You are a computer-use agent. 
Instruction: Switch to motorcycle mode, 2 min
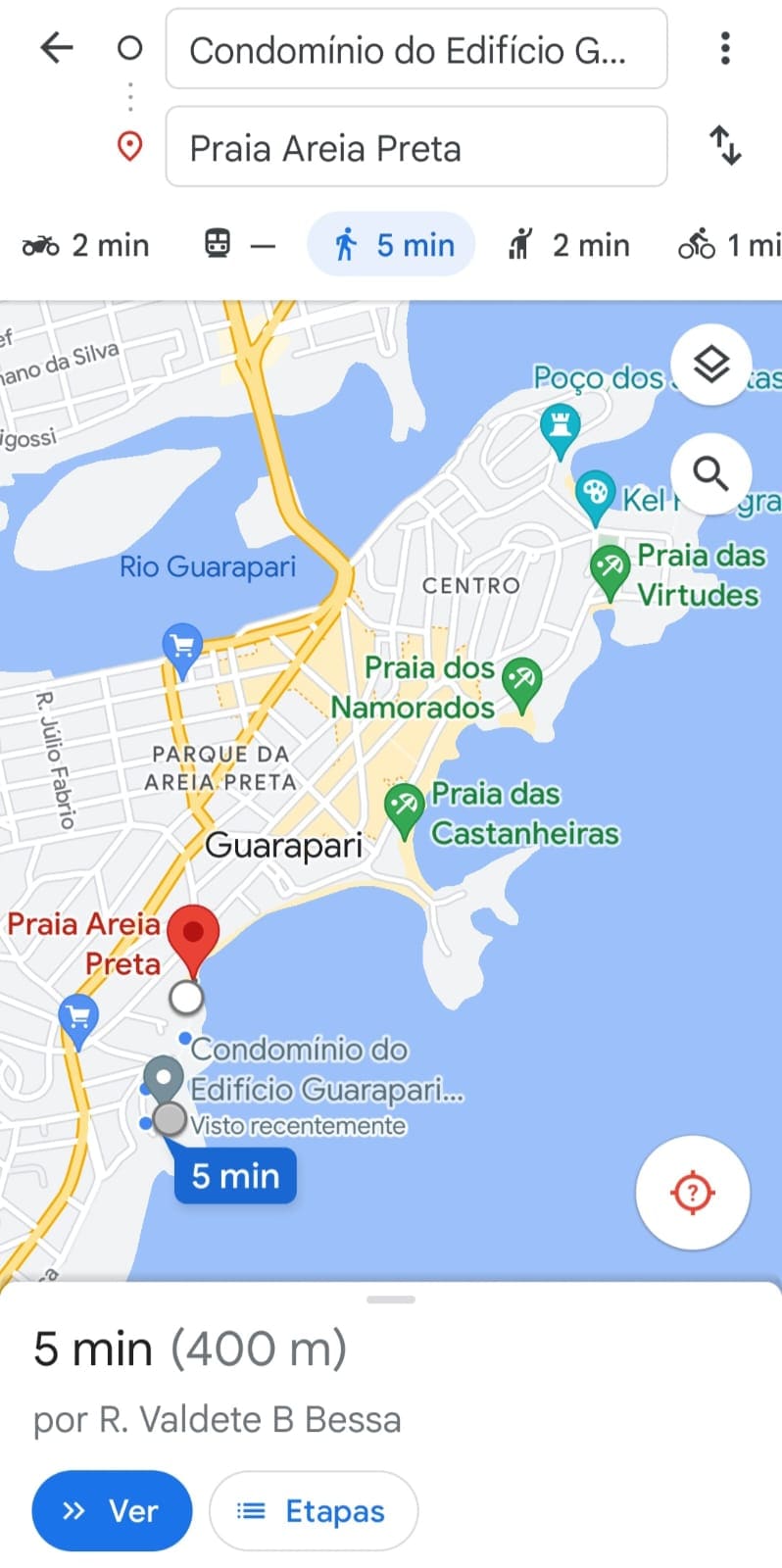coord(85,245)
